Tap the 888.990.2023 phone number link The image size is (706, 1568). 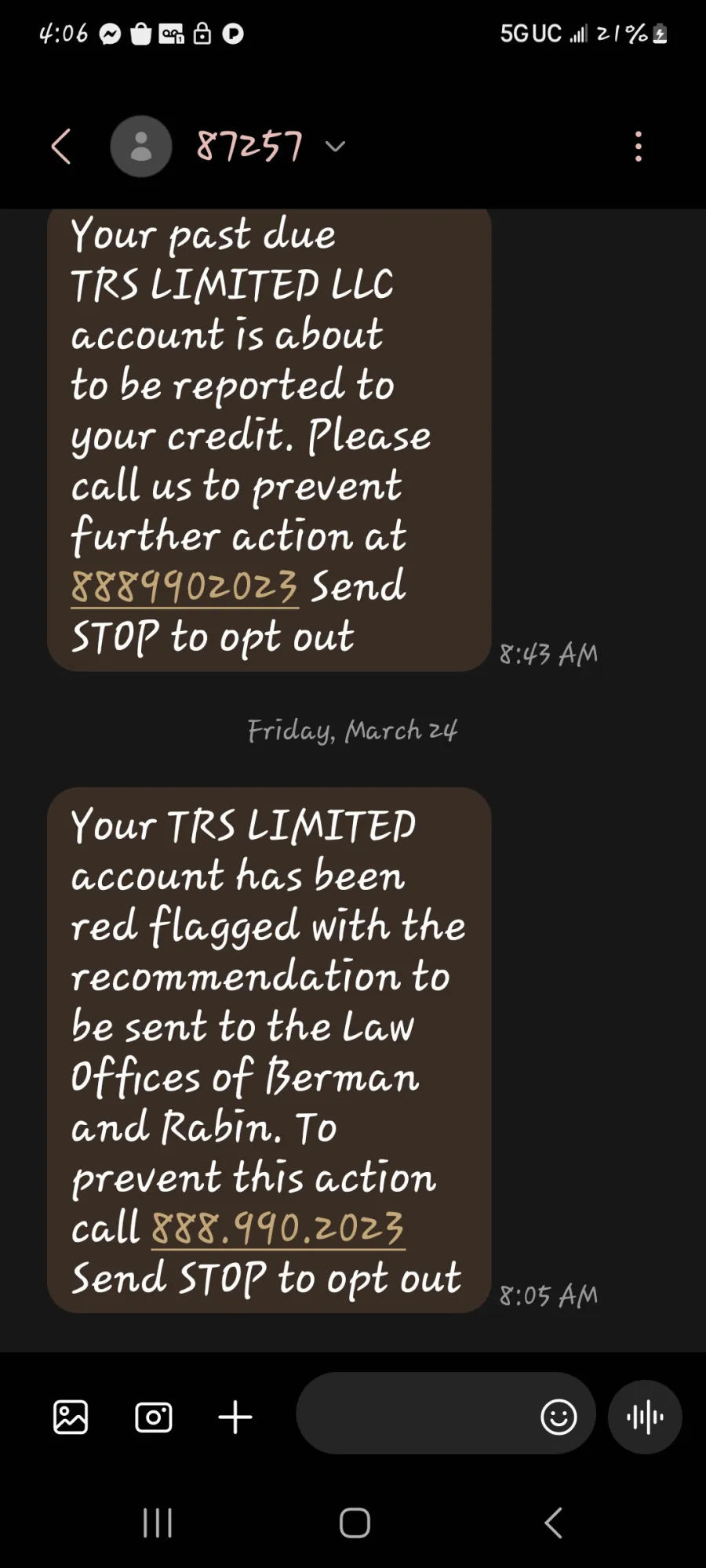click(278, 1228)
